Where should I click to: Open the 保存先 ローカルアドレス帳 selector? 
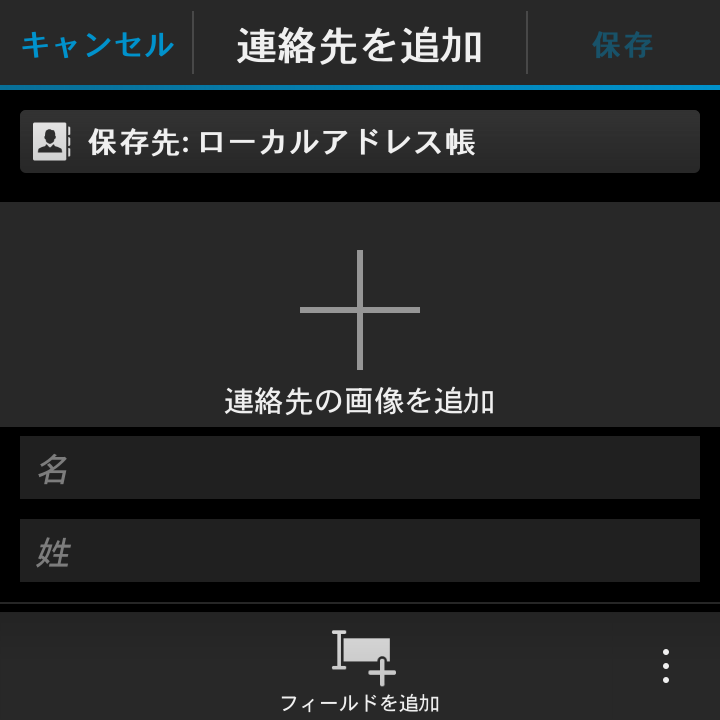click(360, 142)
